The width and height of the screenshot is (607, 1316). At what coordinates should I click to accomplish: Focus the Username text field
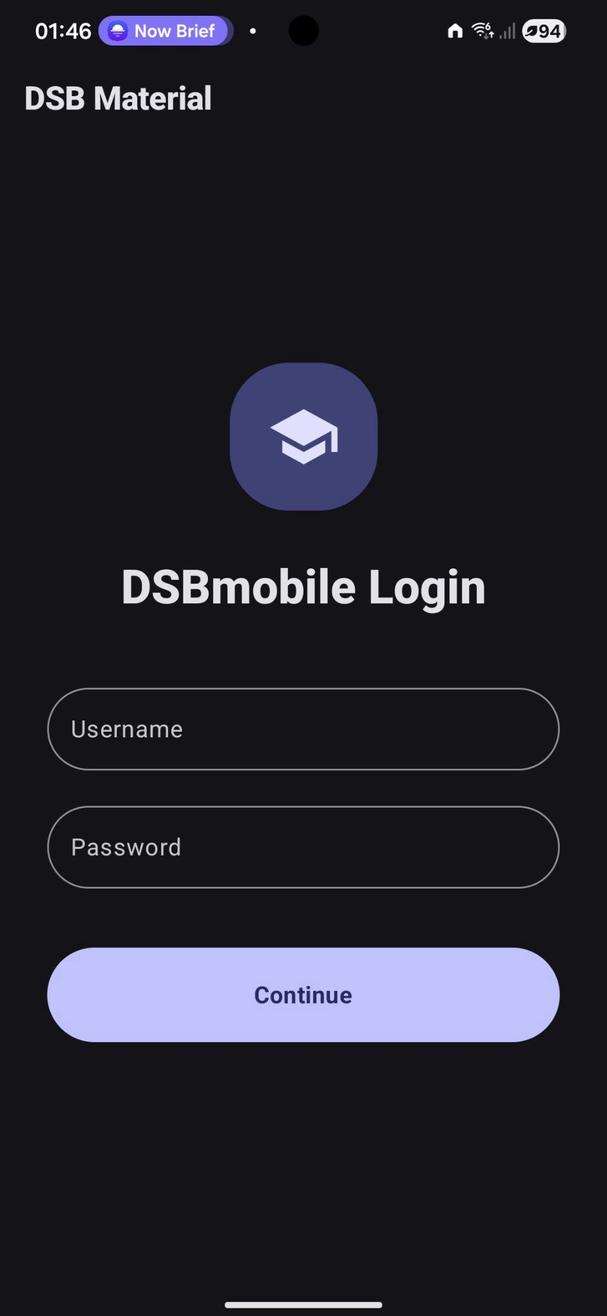click(303, 729)
